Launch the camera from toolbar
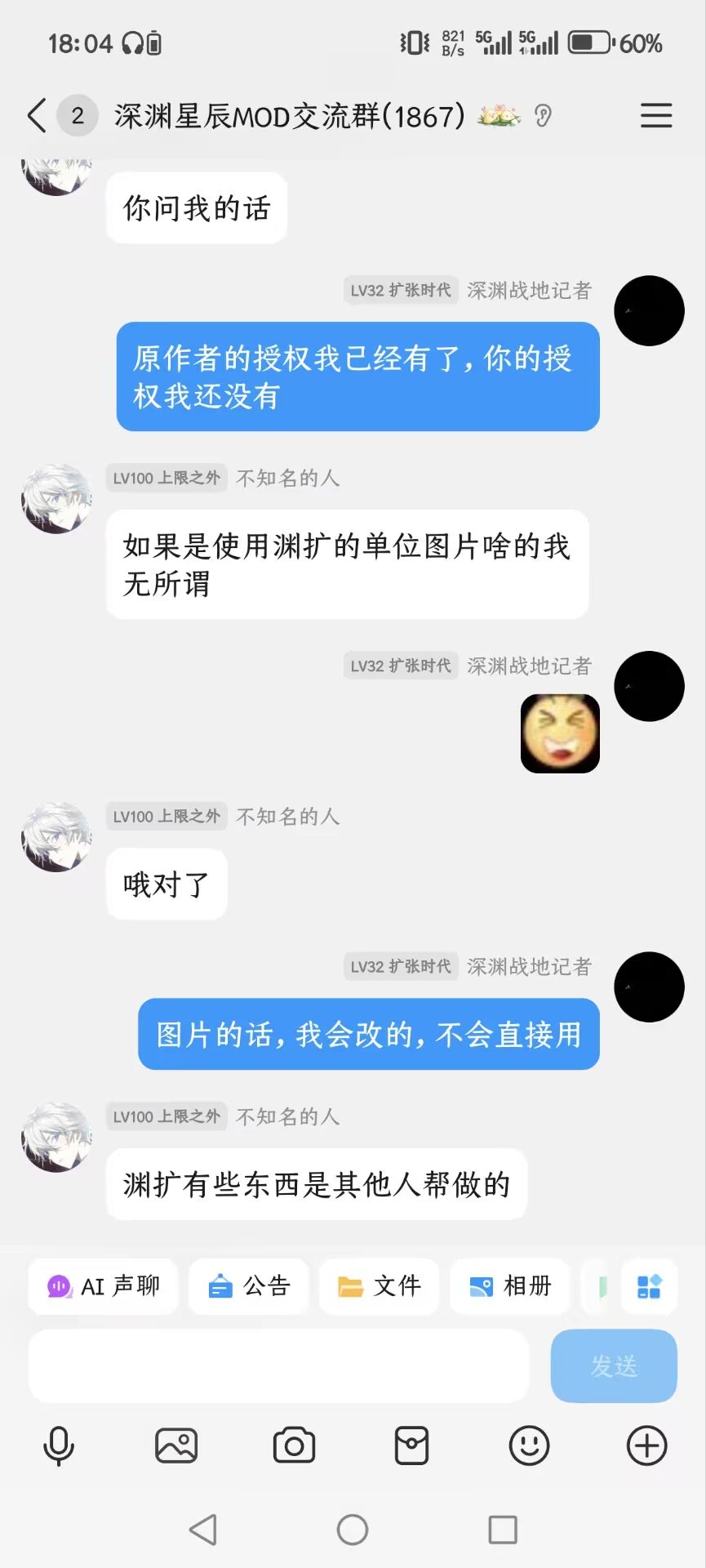This screenshot has height=1568, width=706. (294, 1446)
